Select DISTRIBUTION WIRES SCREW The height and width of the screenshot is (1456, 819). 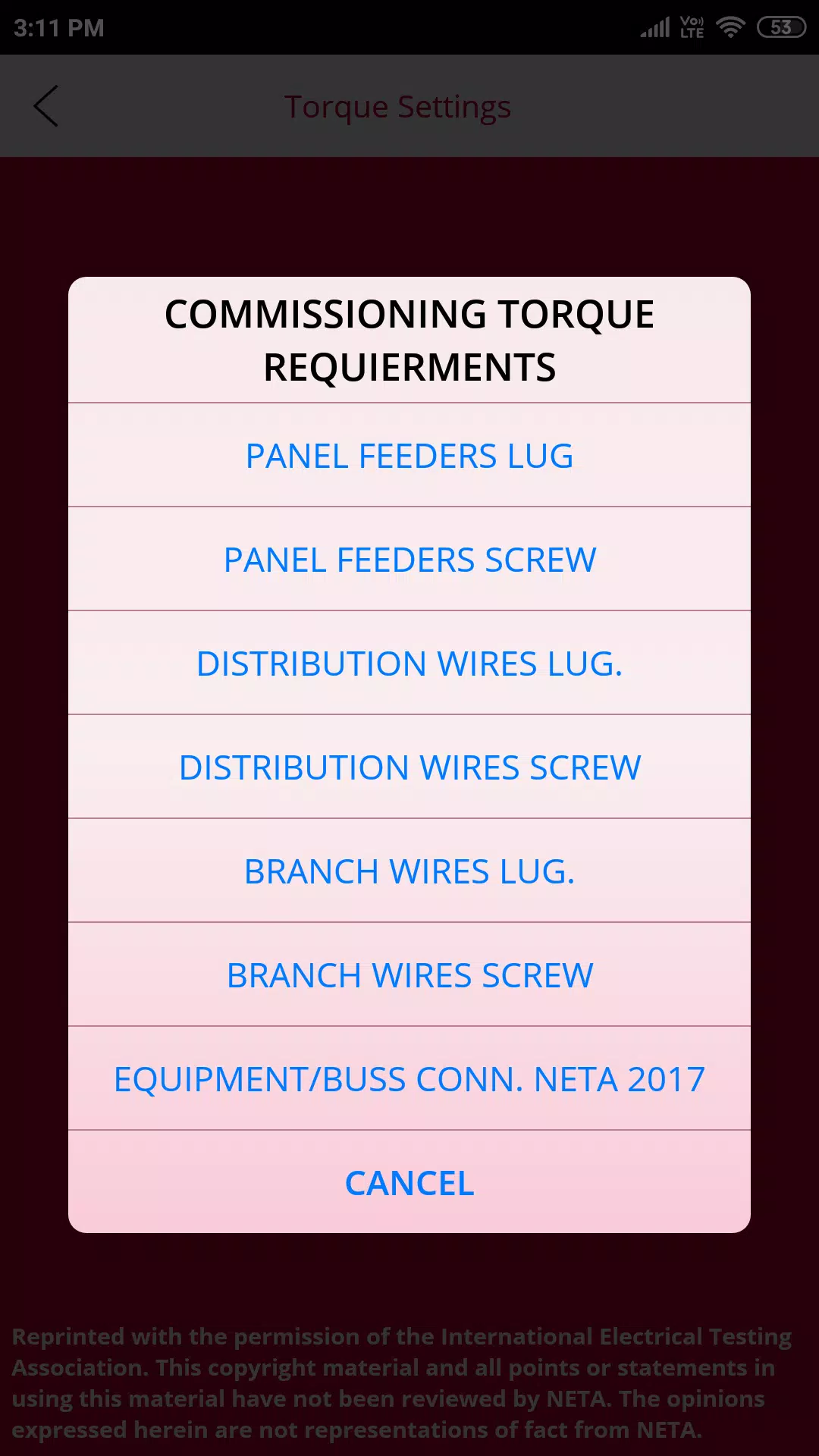click(x=409, y=767)
